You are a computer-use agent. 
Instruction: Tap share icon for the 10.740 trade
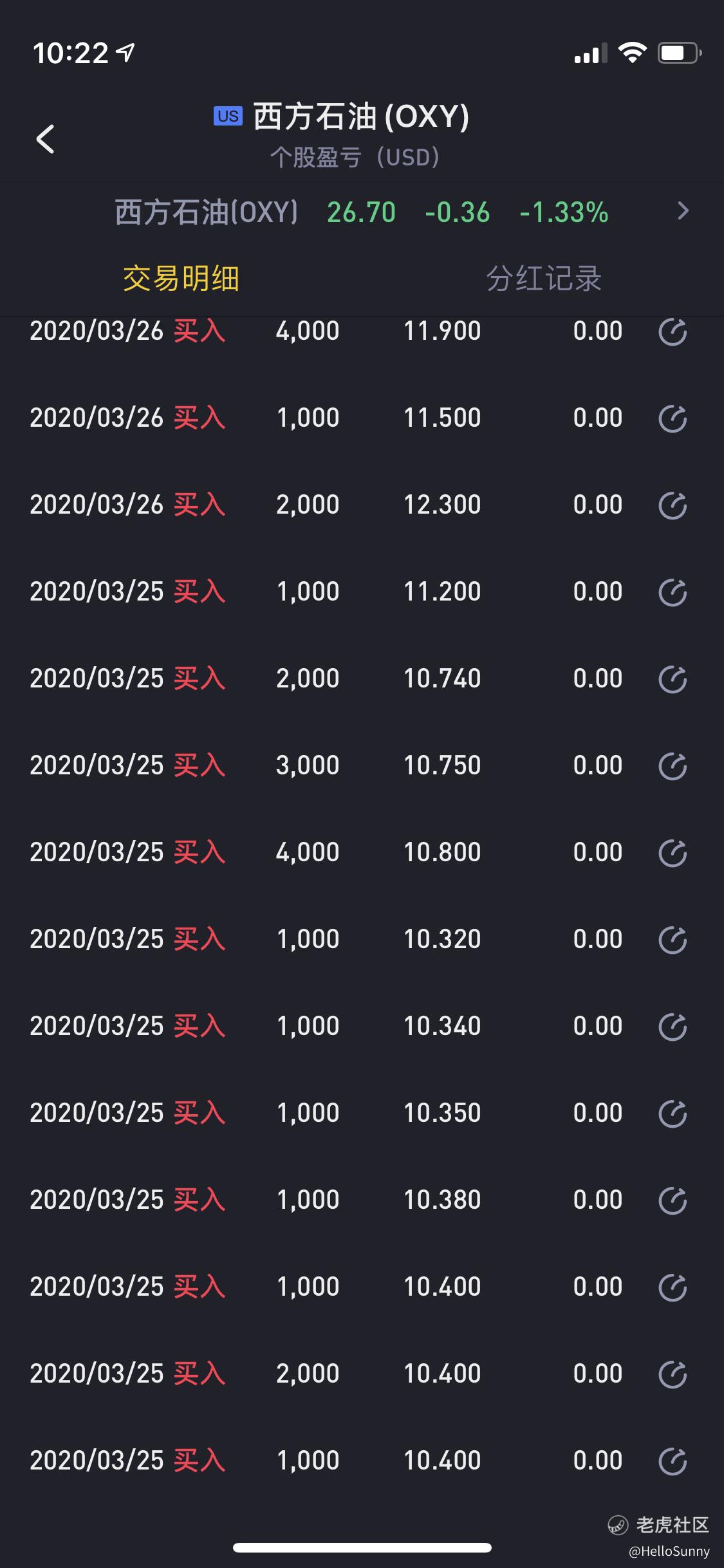[x=673, y=680]
